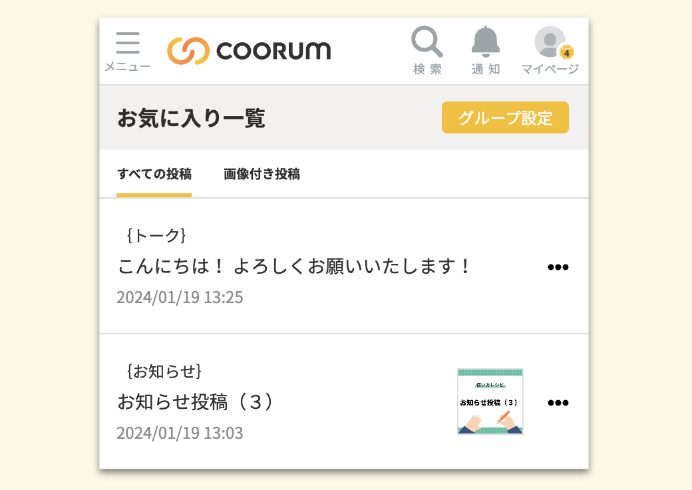Switch to the 画像付き投稿 tab
Viewport: 692px width, 490px height.
(x=262, y=174)
